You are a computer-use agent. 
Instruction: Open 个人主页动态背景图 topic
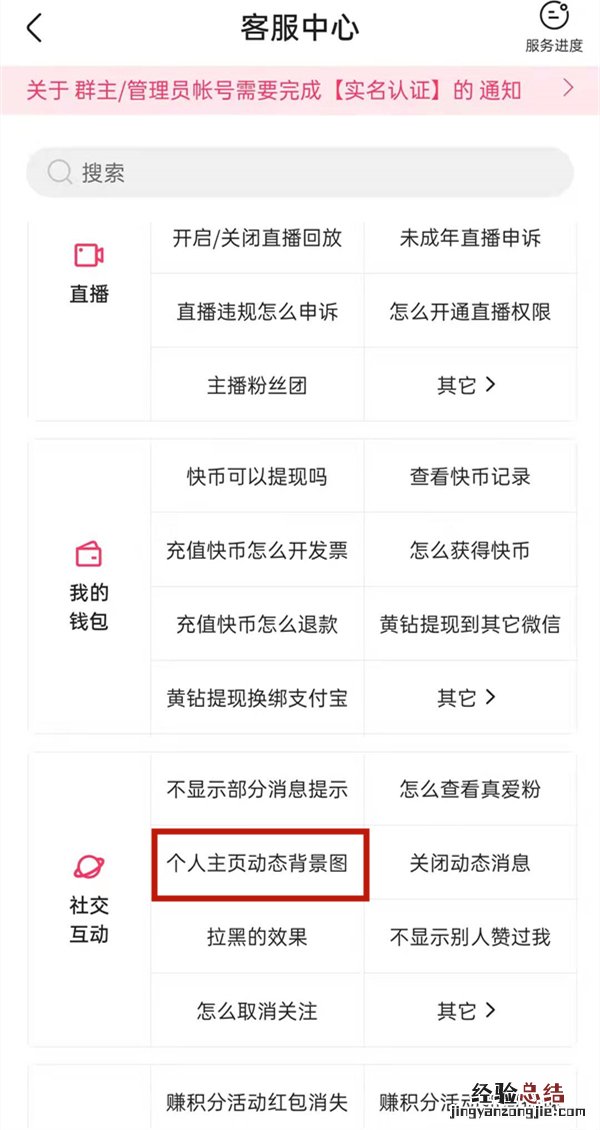(258, 863)
